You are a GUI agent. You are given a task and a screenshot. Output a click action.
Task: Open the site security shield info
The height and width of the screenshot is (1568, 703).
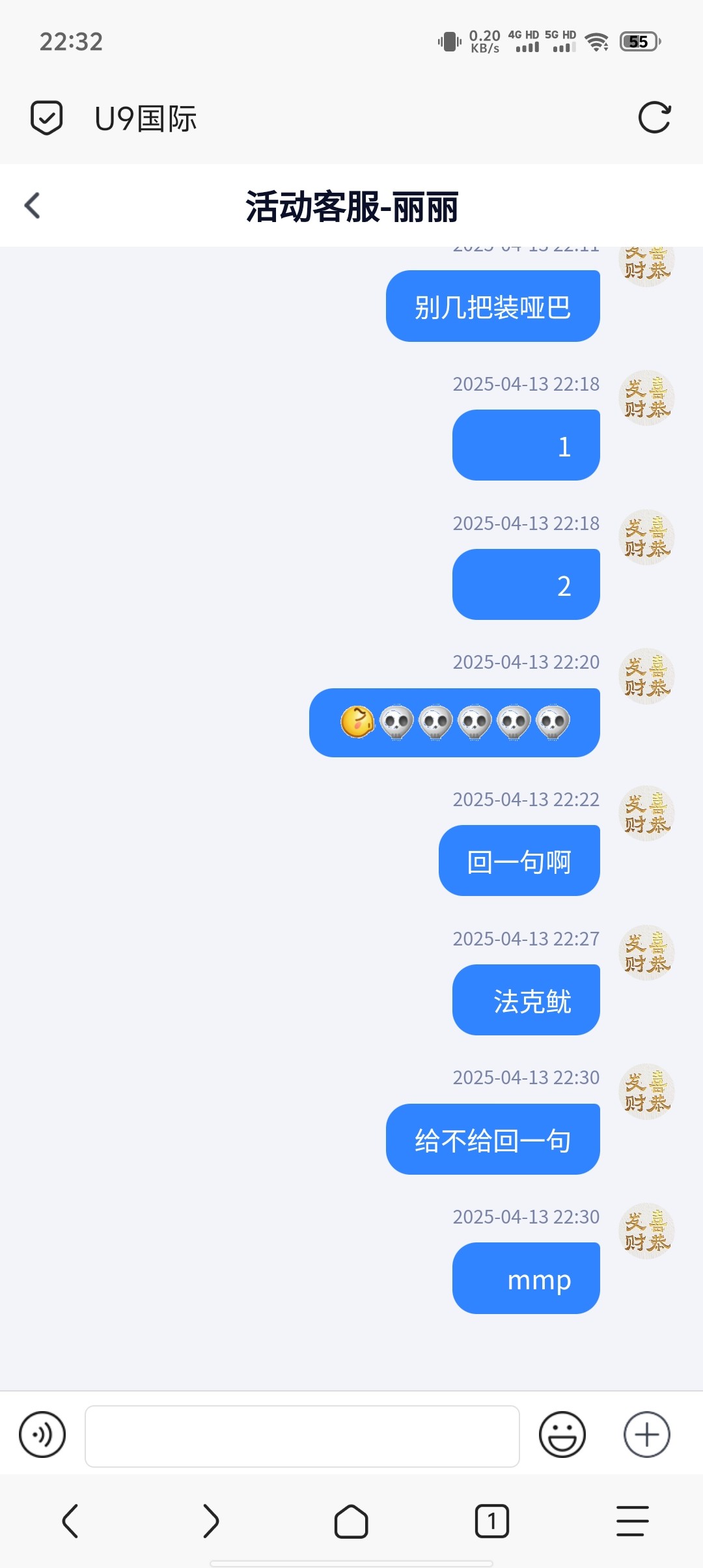47,118
